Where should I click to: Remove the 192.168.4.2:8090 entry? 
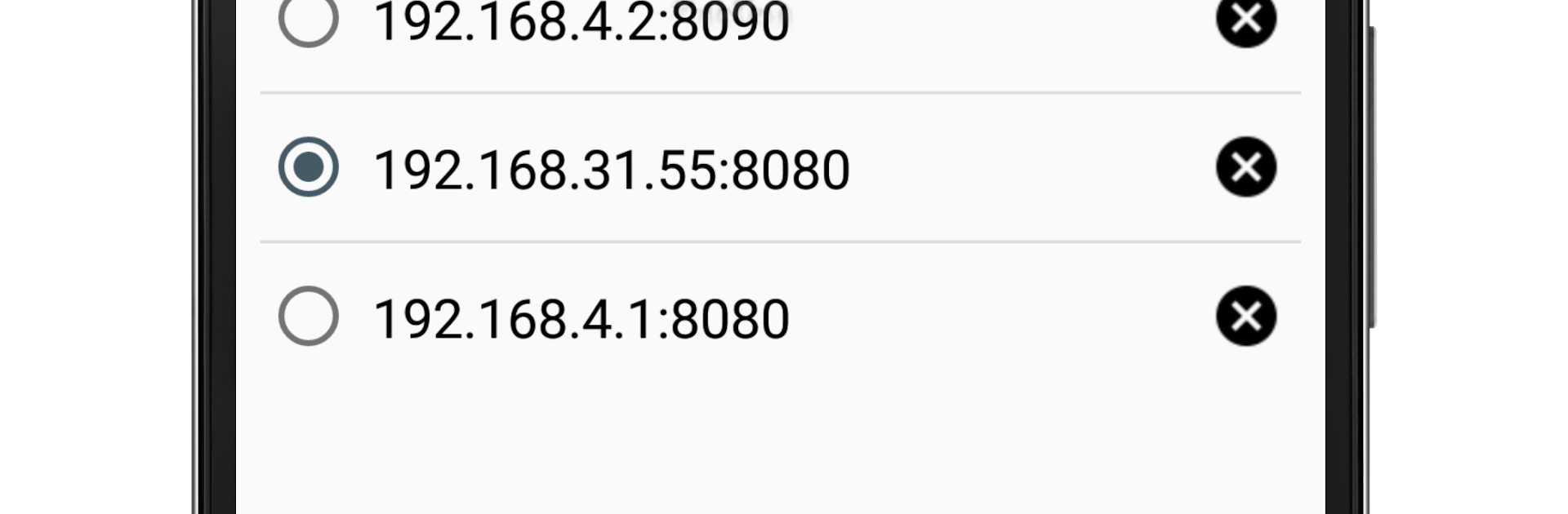(1245, 18)
